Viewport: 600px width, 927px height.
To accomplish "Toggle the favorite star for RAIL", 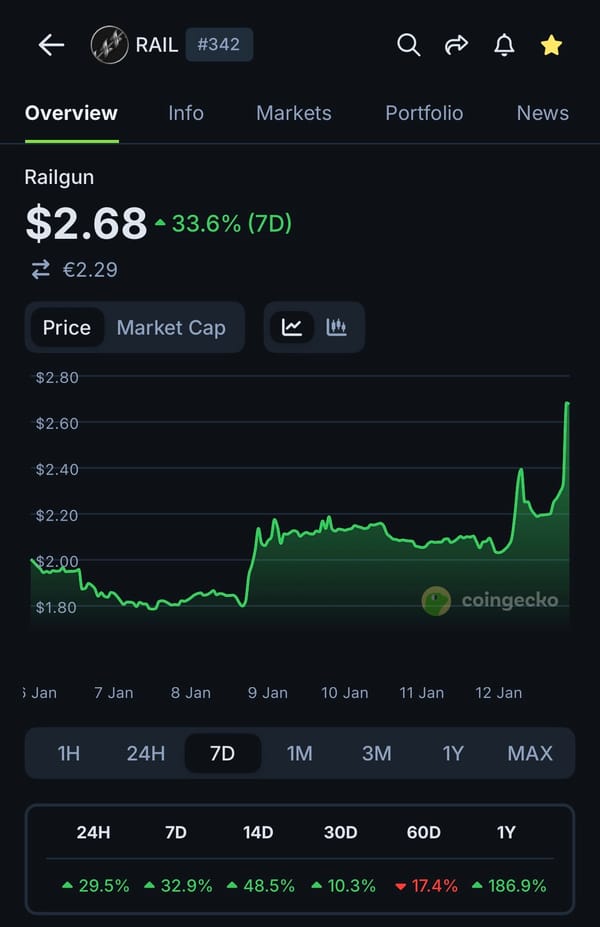I will point(551,45).
